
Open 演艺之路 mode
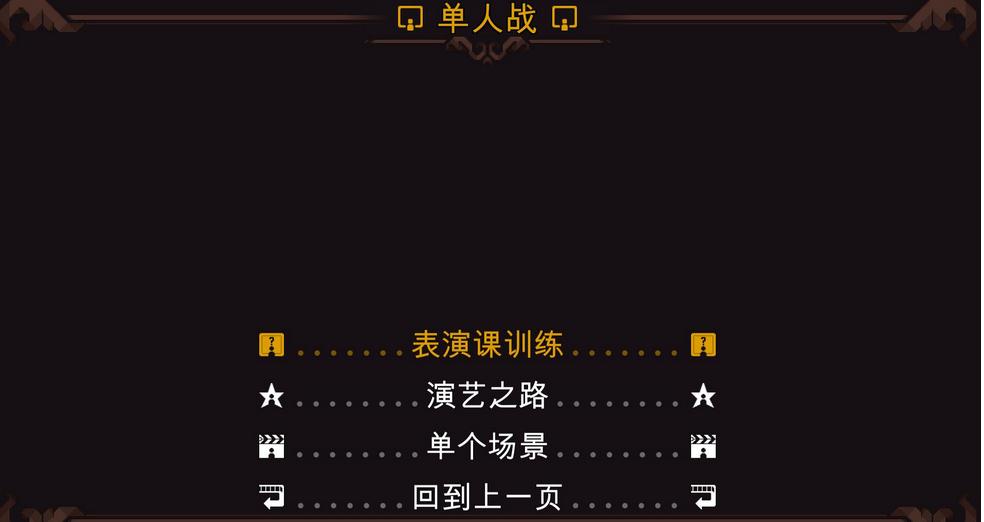pos(487,396)
